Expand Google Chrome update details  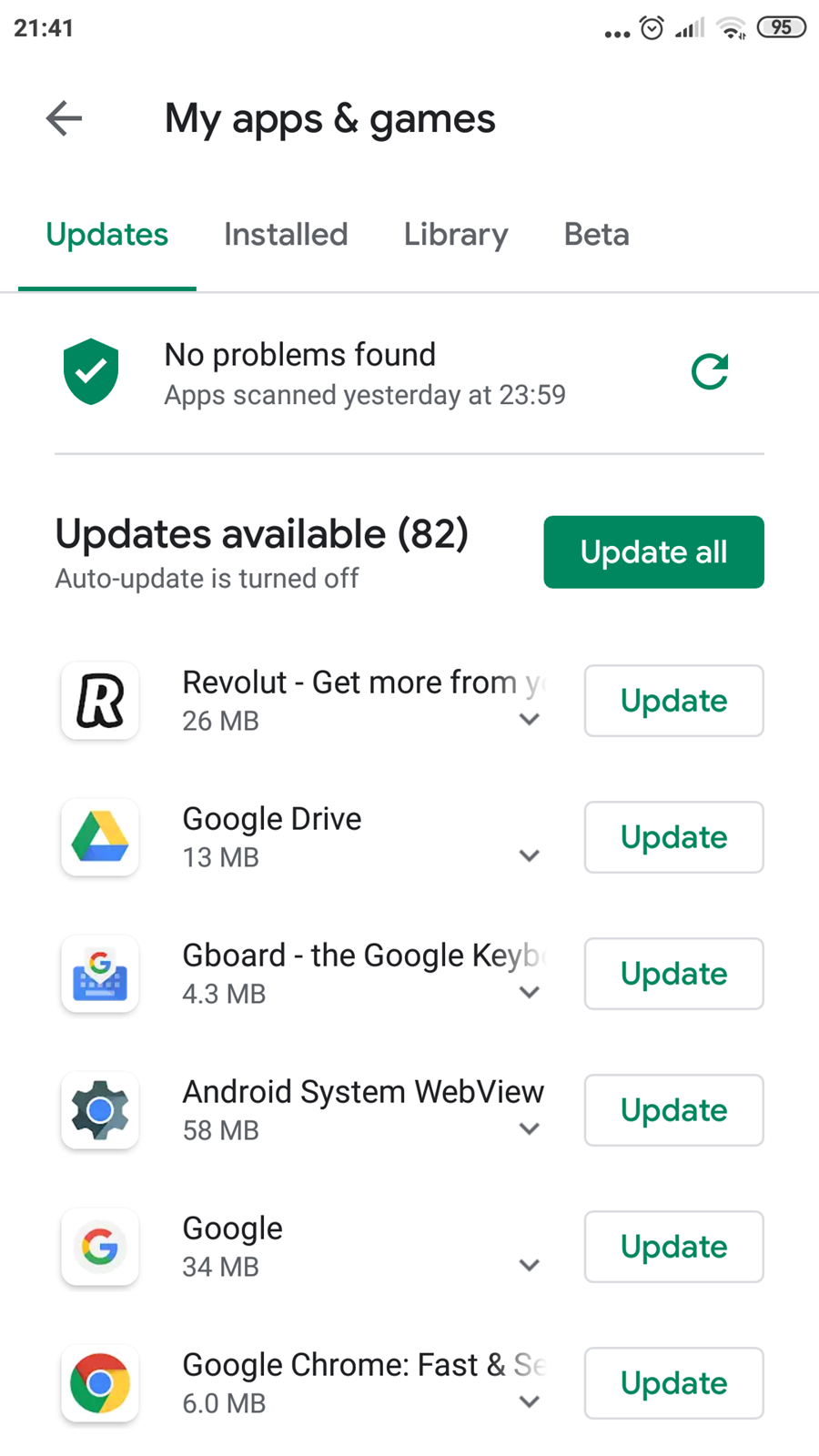point(529,1402)
